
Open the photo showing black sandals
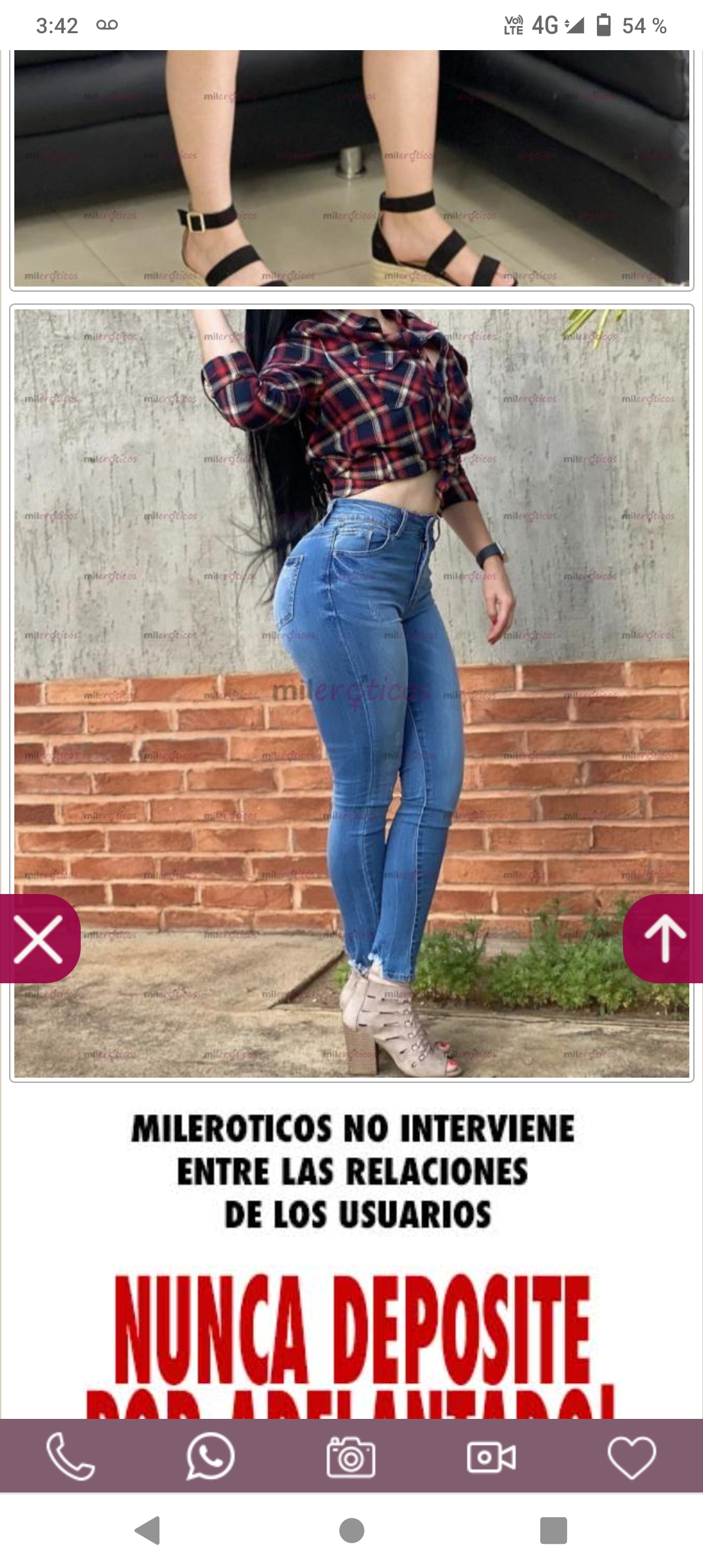(351, 168)
